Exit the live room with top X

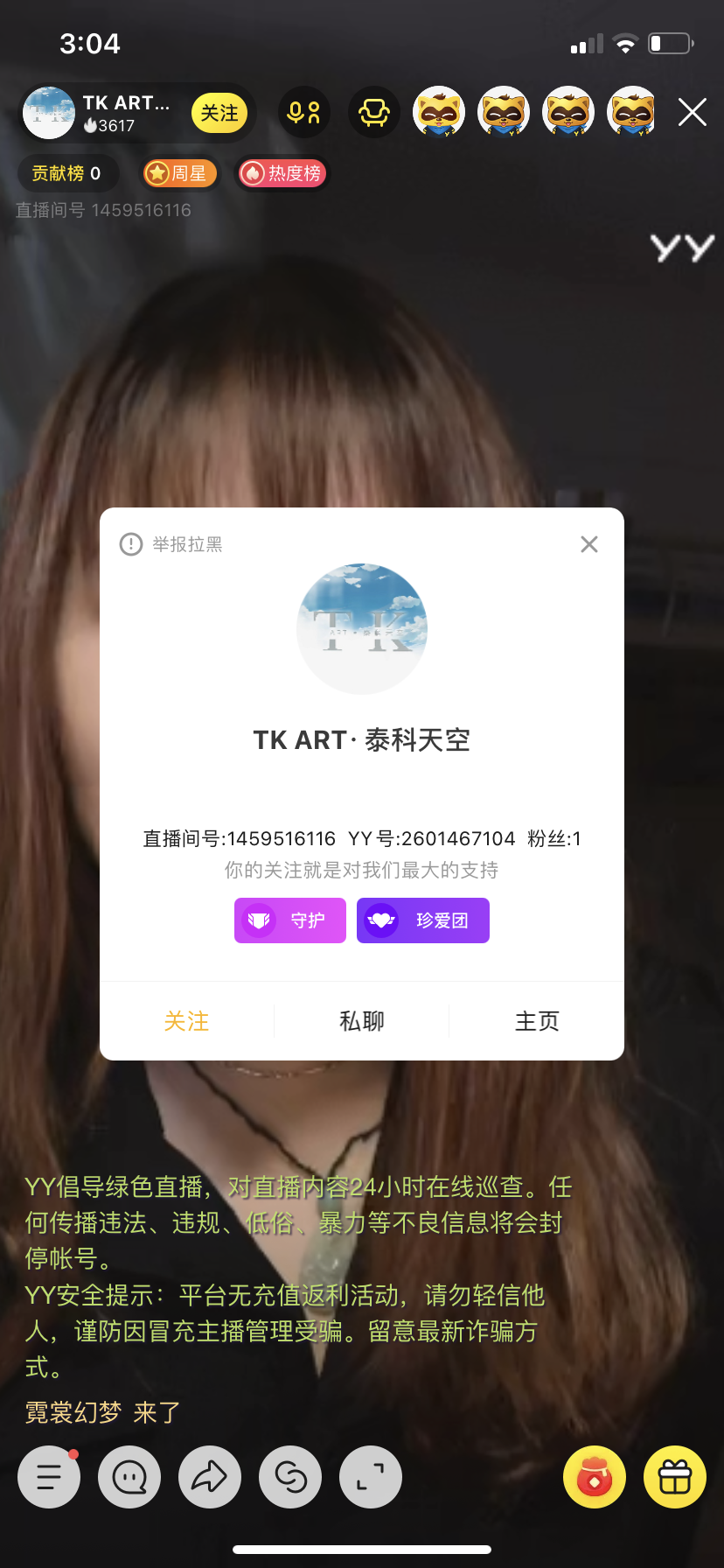(693, 112)
